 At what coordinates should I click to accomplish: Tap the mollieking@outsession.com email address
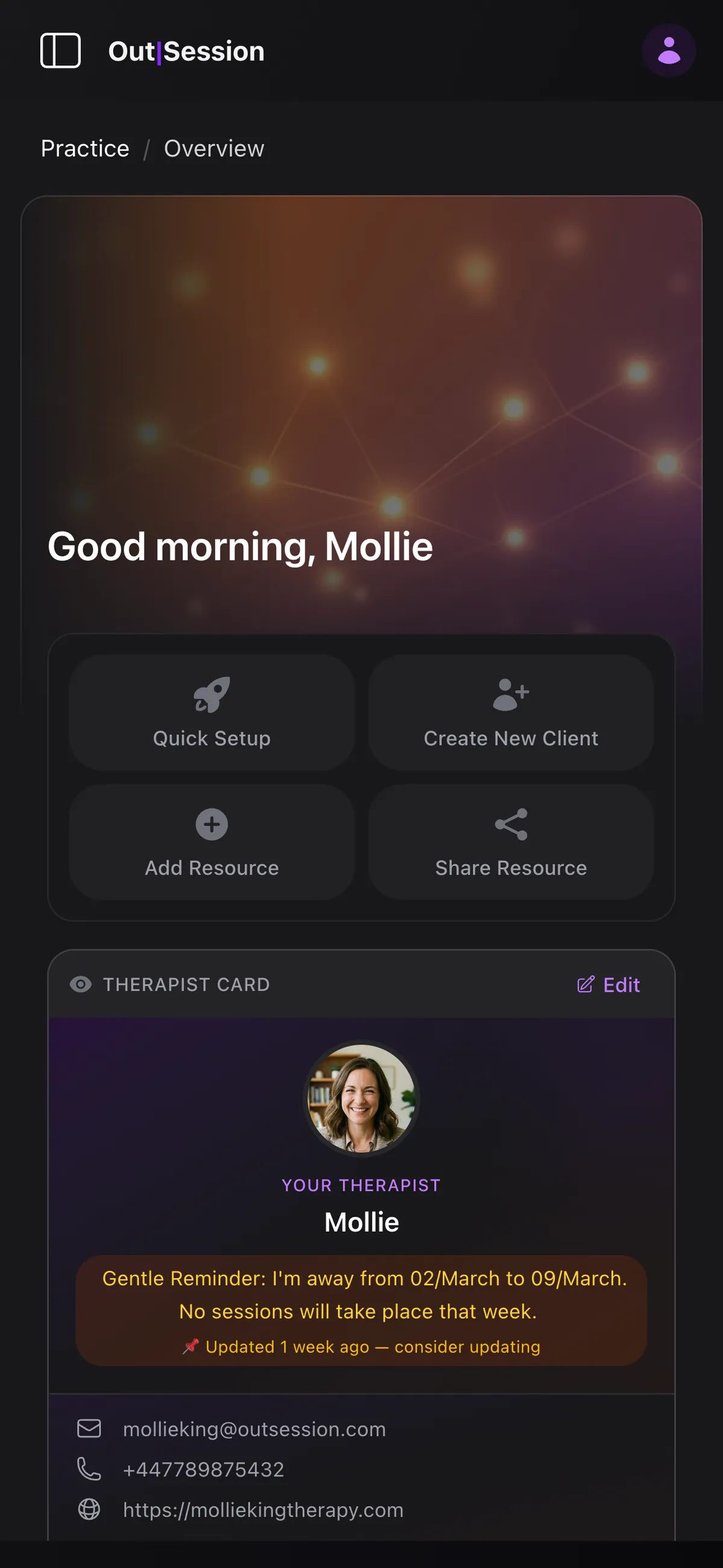click(254, 1429)
